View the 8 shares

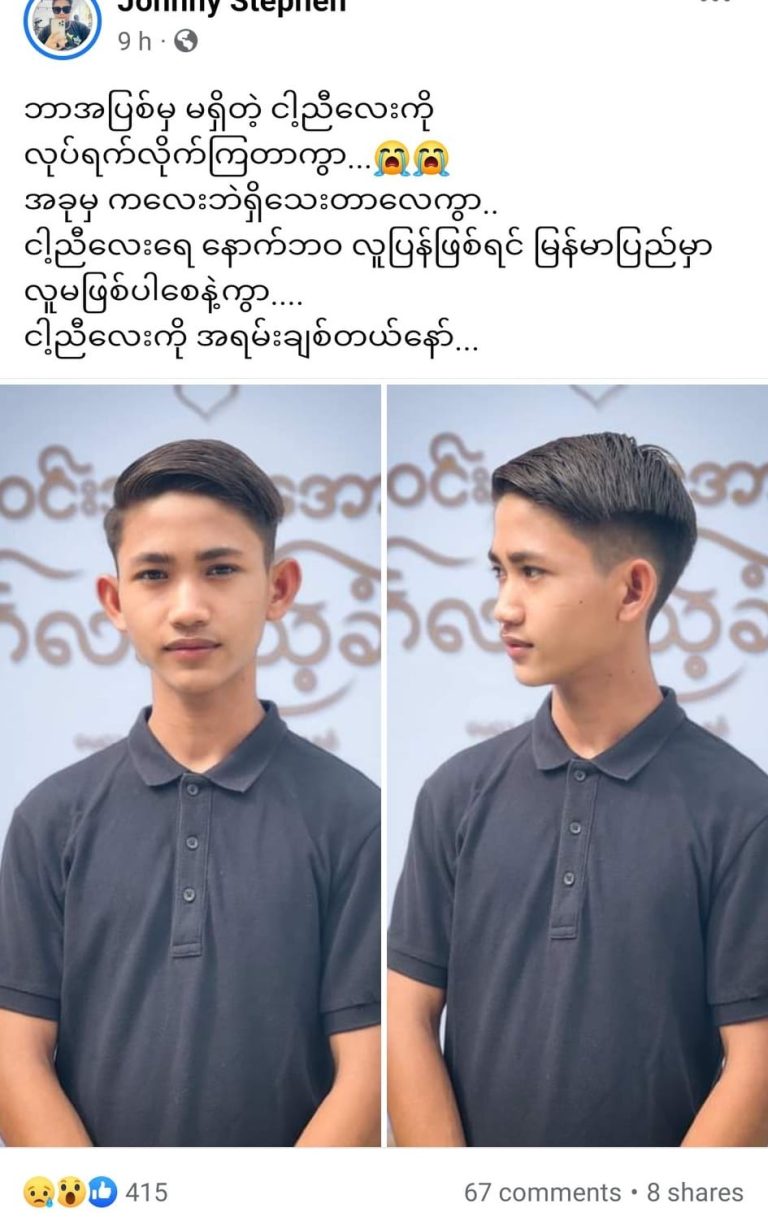point(695,1192)
